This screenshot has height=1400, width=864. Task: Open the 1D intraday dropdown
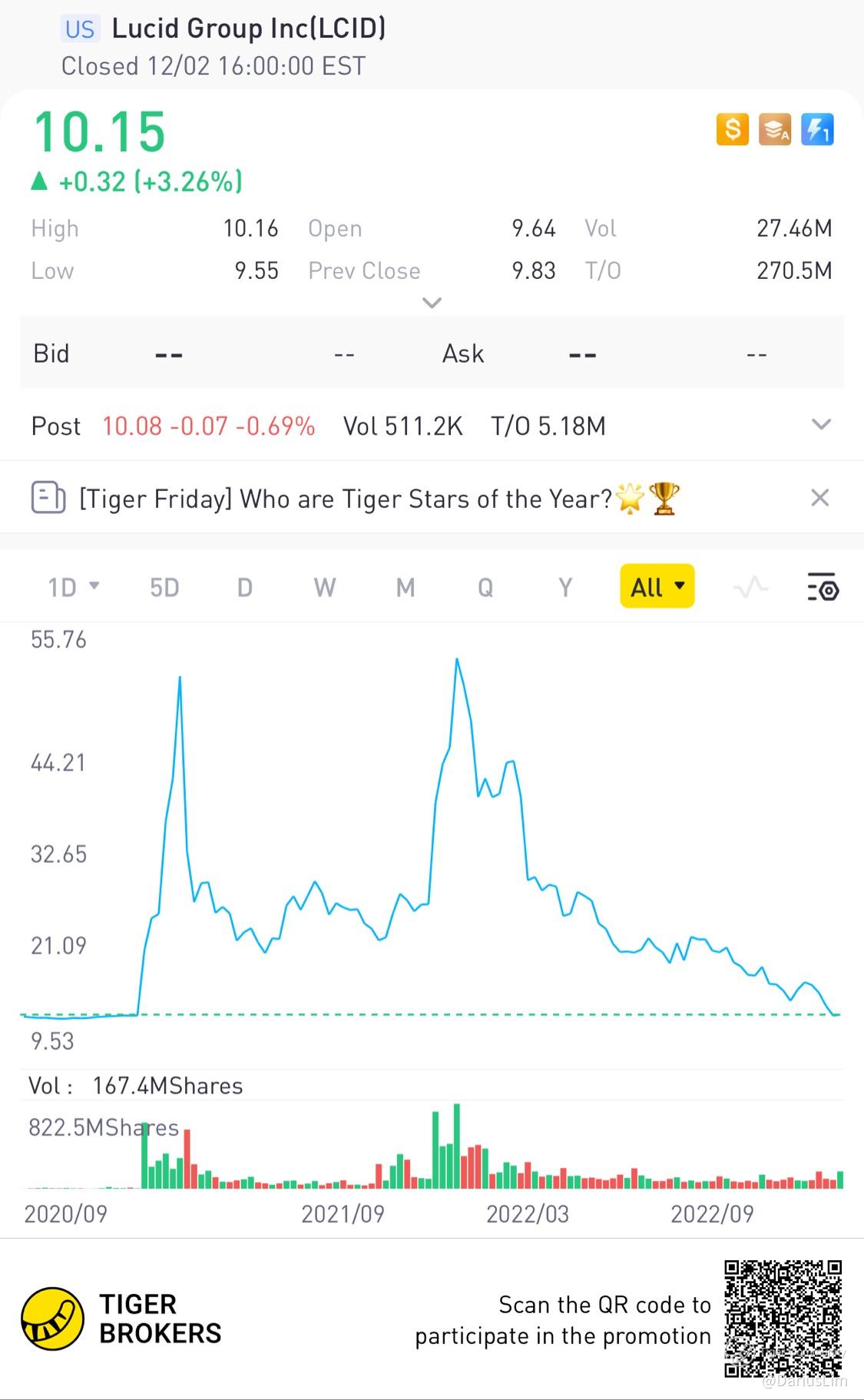coord(73,588)
